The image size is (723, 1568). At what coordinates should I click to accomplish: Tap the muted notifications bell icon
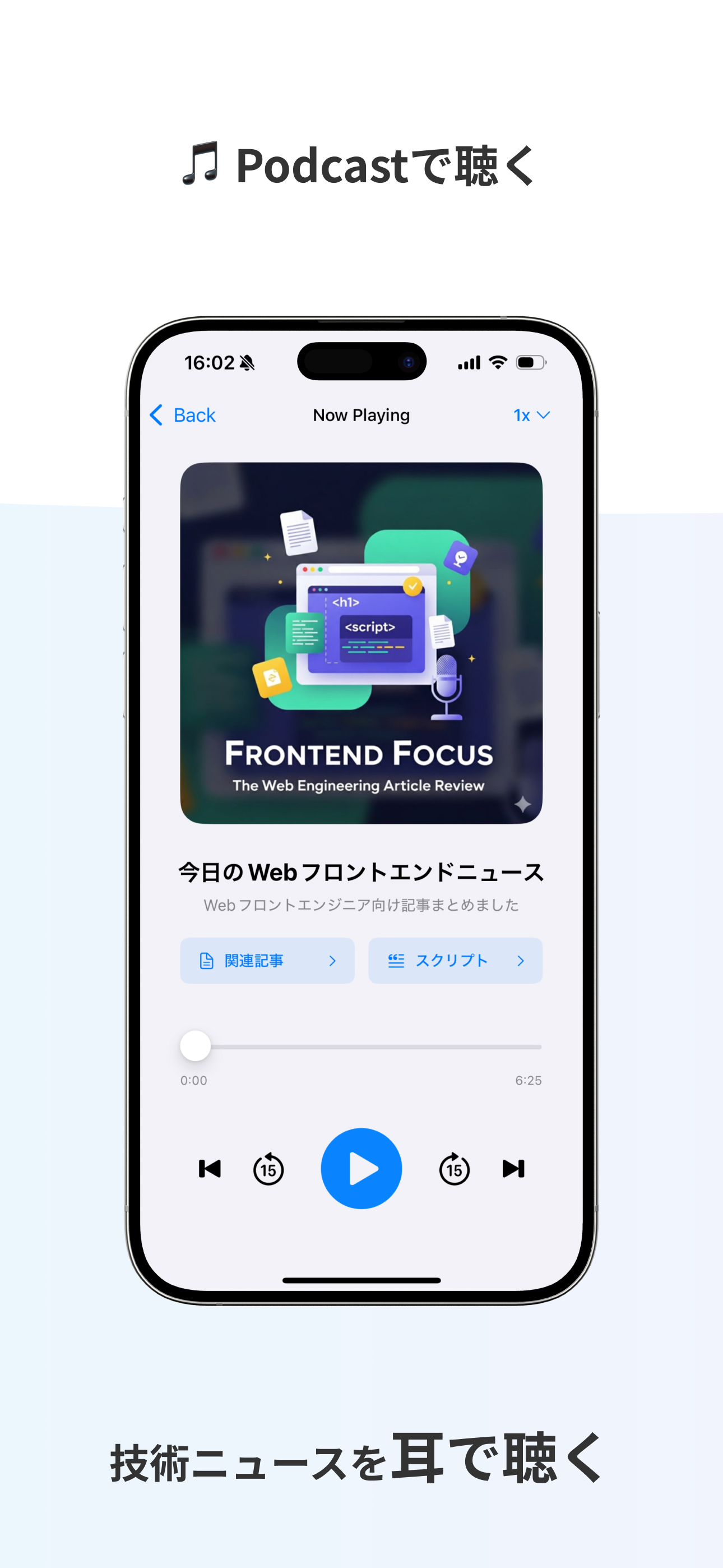click(x=246, y=362)
